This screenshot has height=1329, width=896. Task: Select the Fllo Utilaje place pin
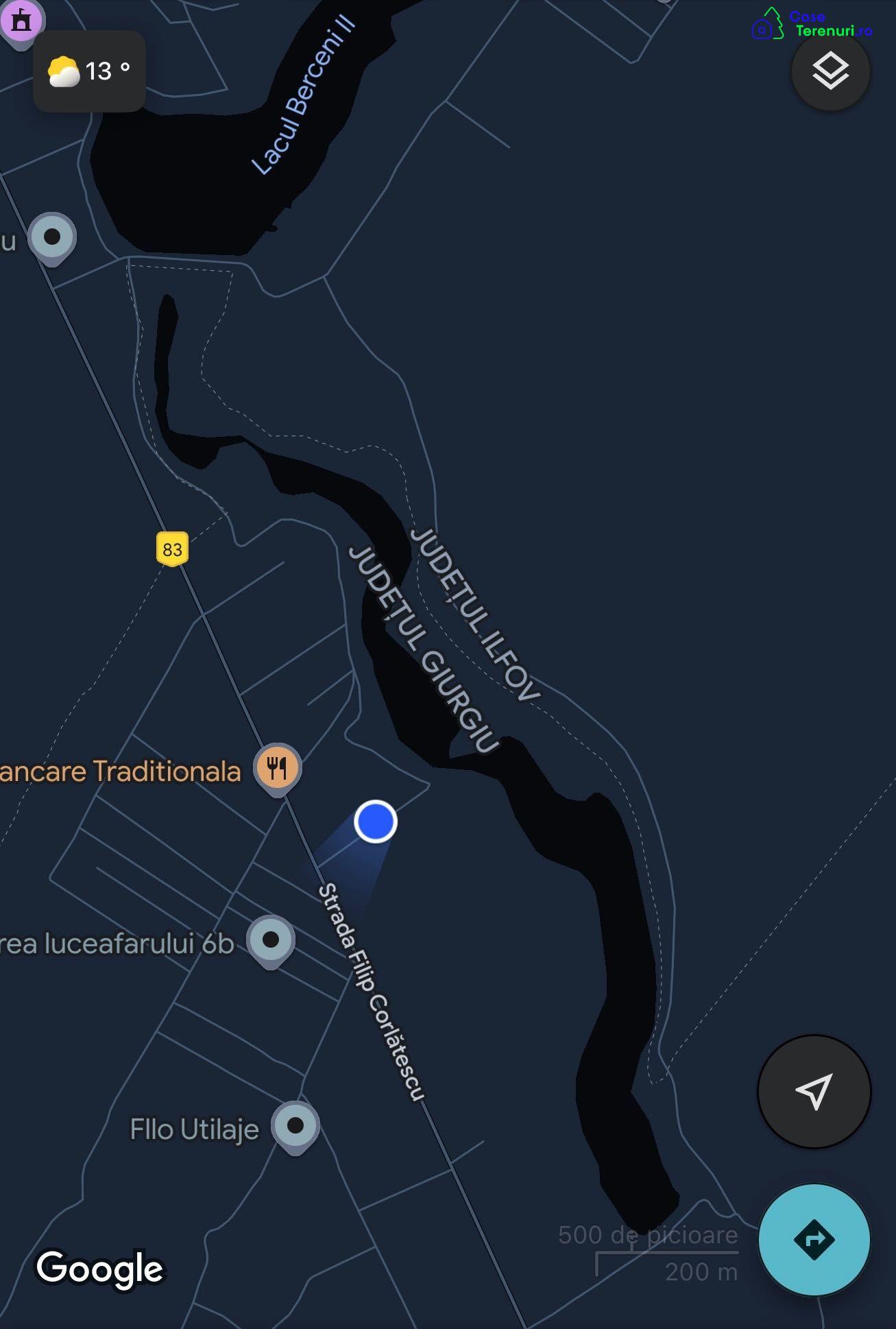(x=295, y=1125)
